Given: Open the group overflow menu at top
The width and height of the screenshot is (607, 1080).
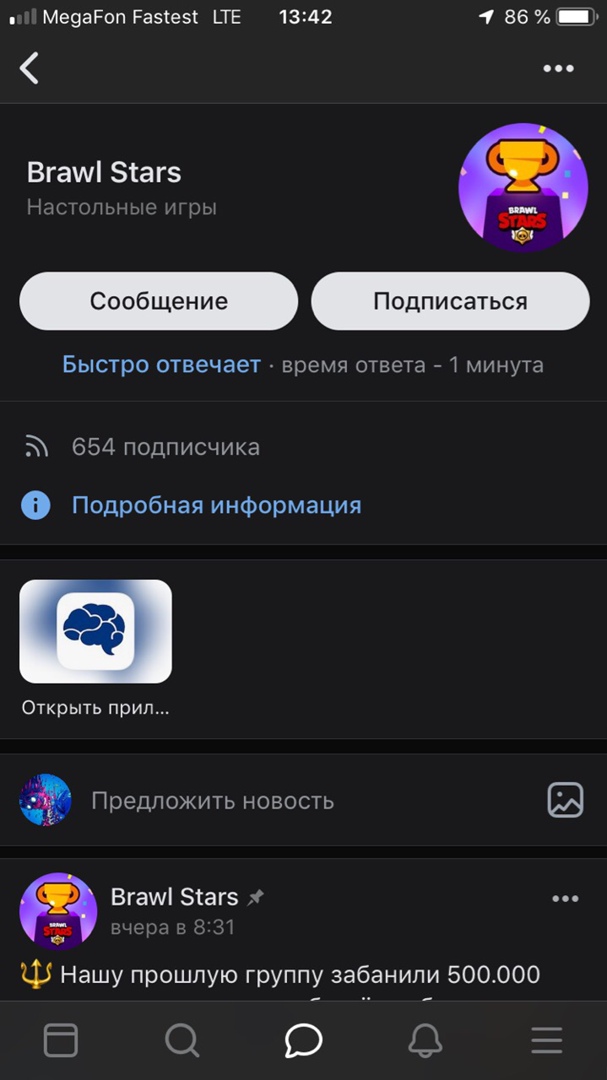Looking at the screenshot, I should pyautogui.click(x=558, y=68).
